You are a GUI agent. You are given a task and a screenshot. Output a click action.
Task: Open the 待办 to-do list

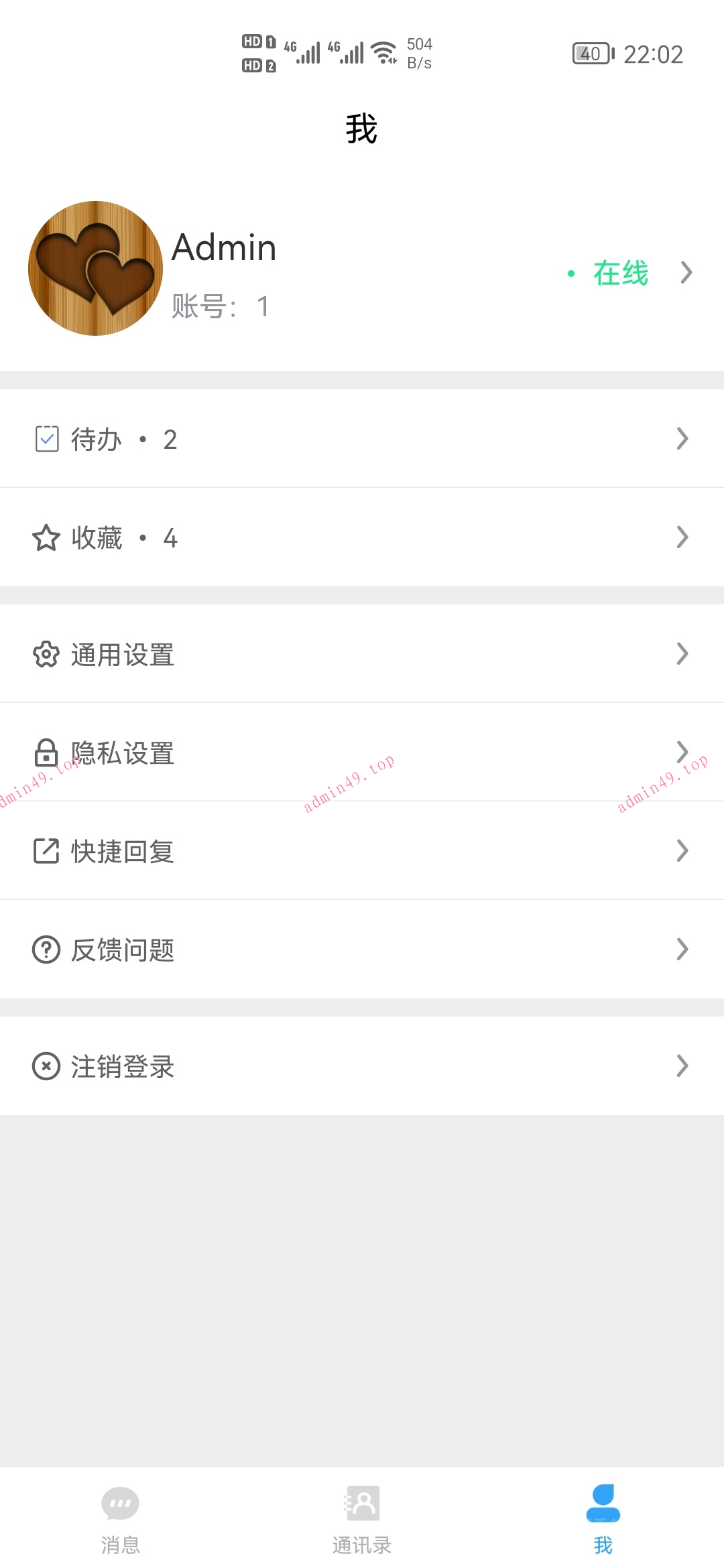tap(362, 439)
